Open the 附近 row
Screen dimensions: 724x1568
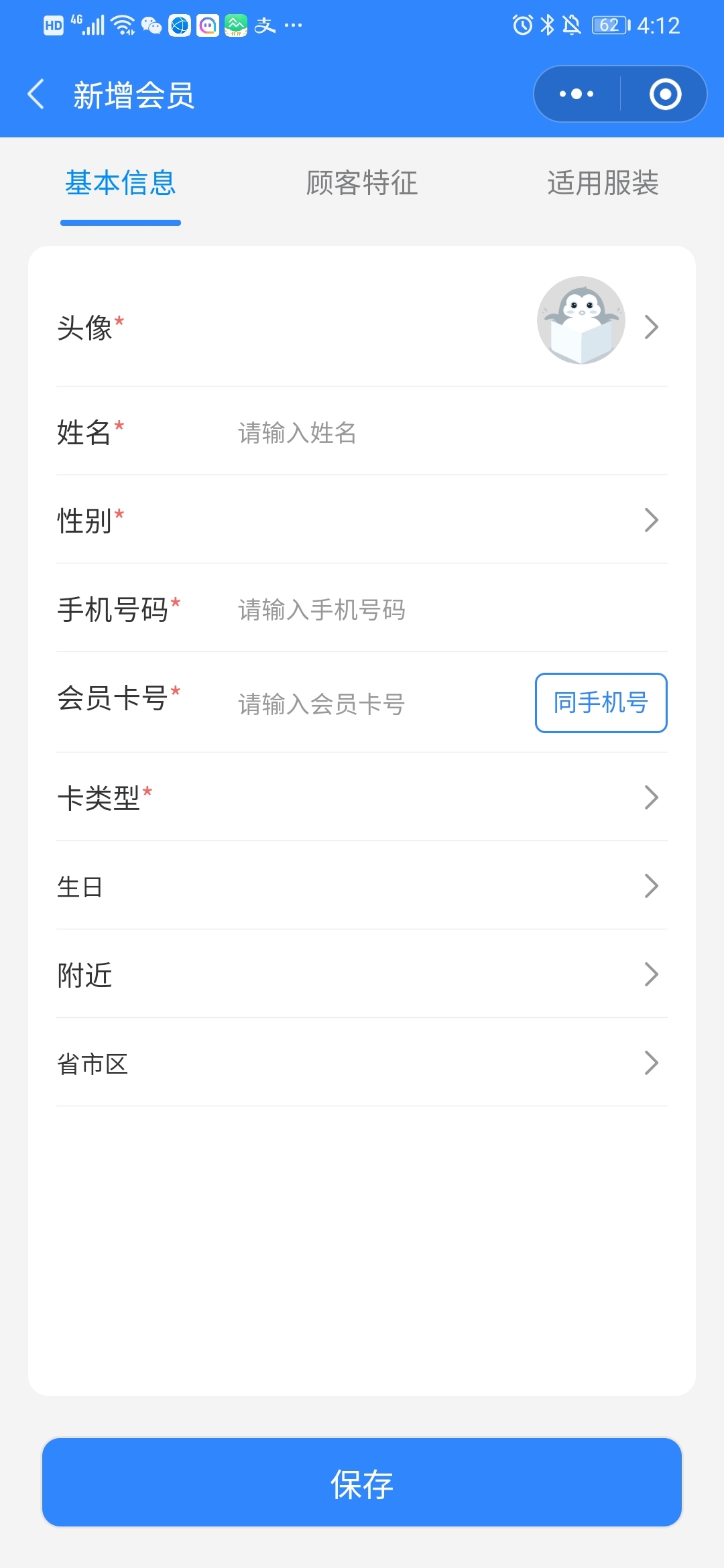pos(362,974)
